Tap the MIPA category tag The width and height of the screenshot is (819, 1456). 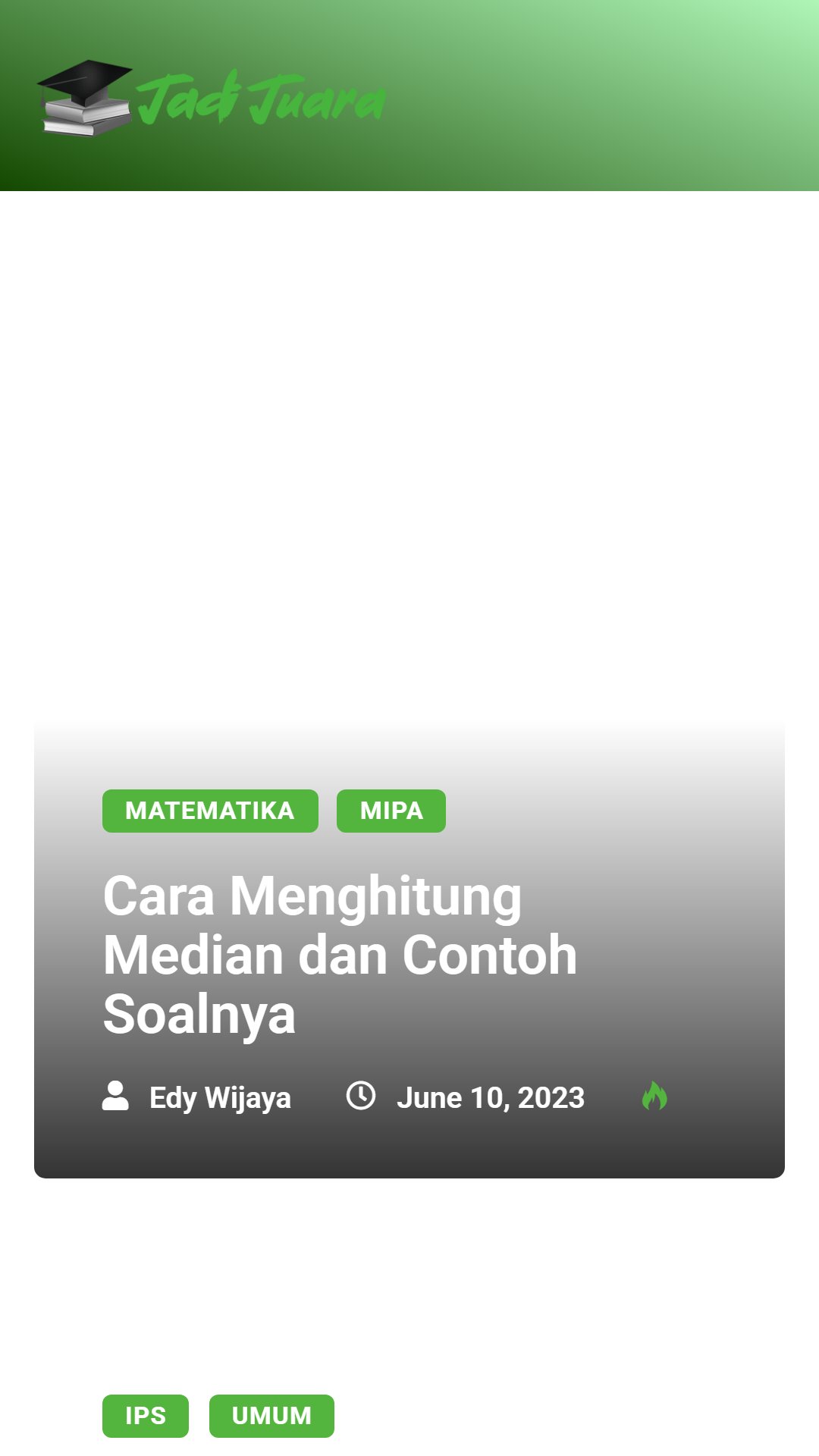[x=391, y=811]
